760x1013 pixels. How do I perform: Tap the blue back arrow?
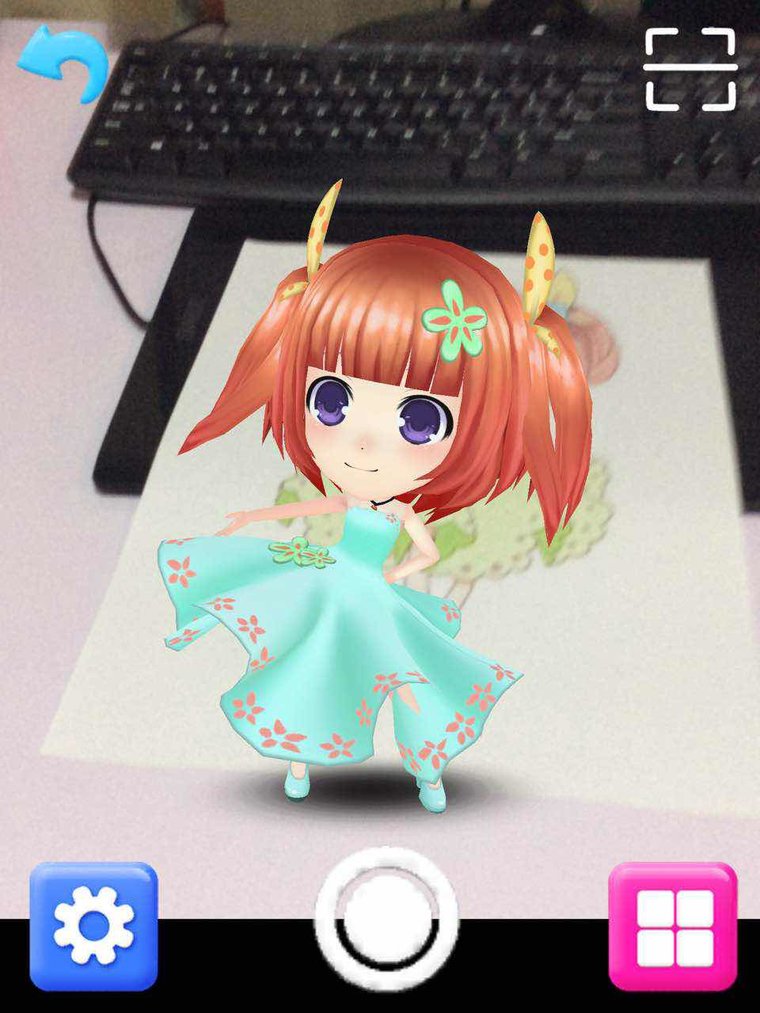[x=62, y=62]
